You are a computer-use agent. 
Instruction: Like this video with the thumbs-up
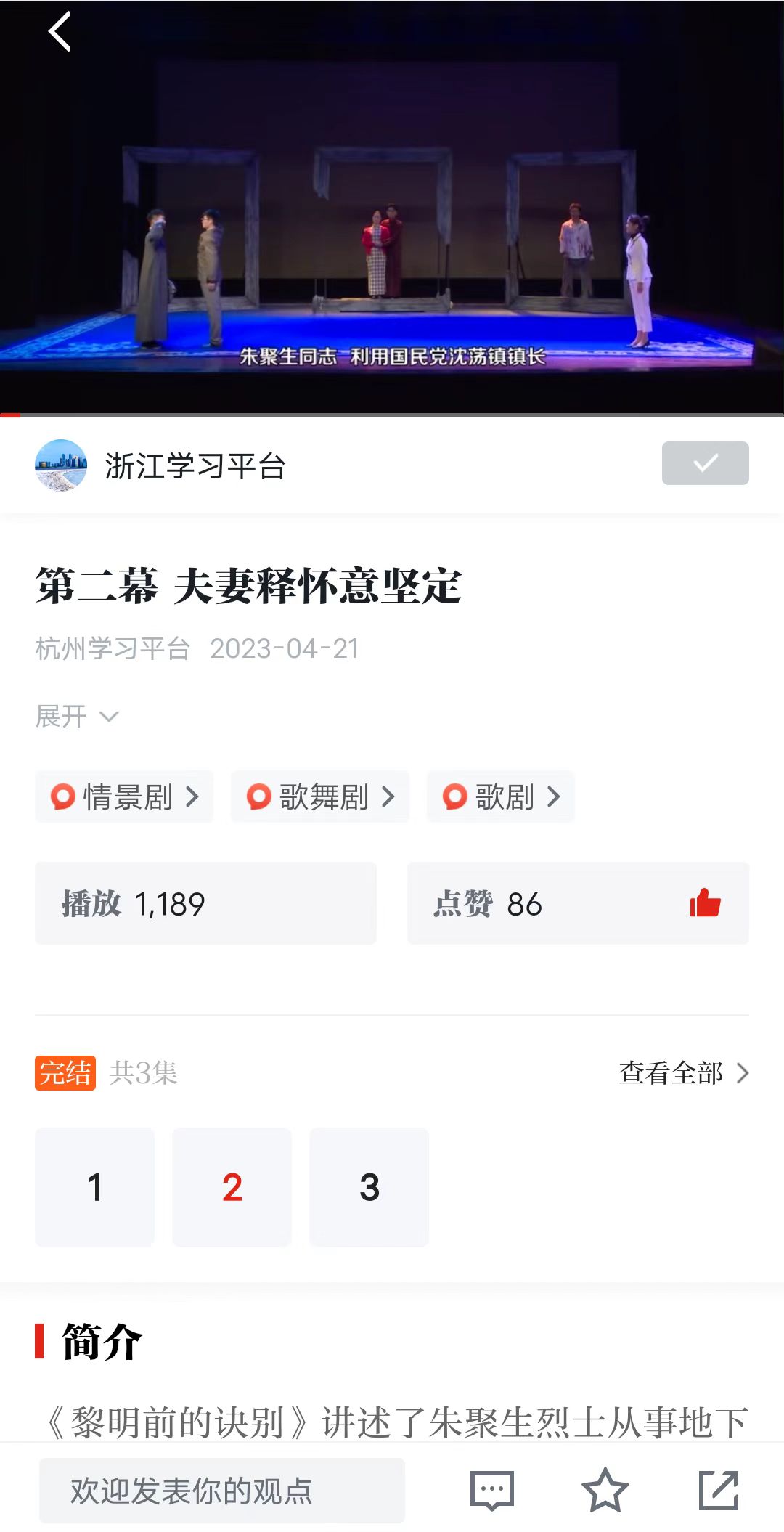[x=705, y=903]
